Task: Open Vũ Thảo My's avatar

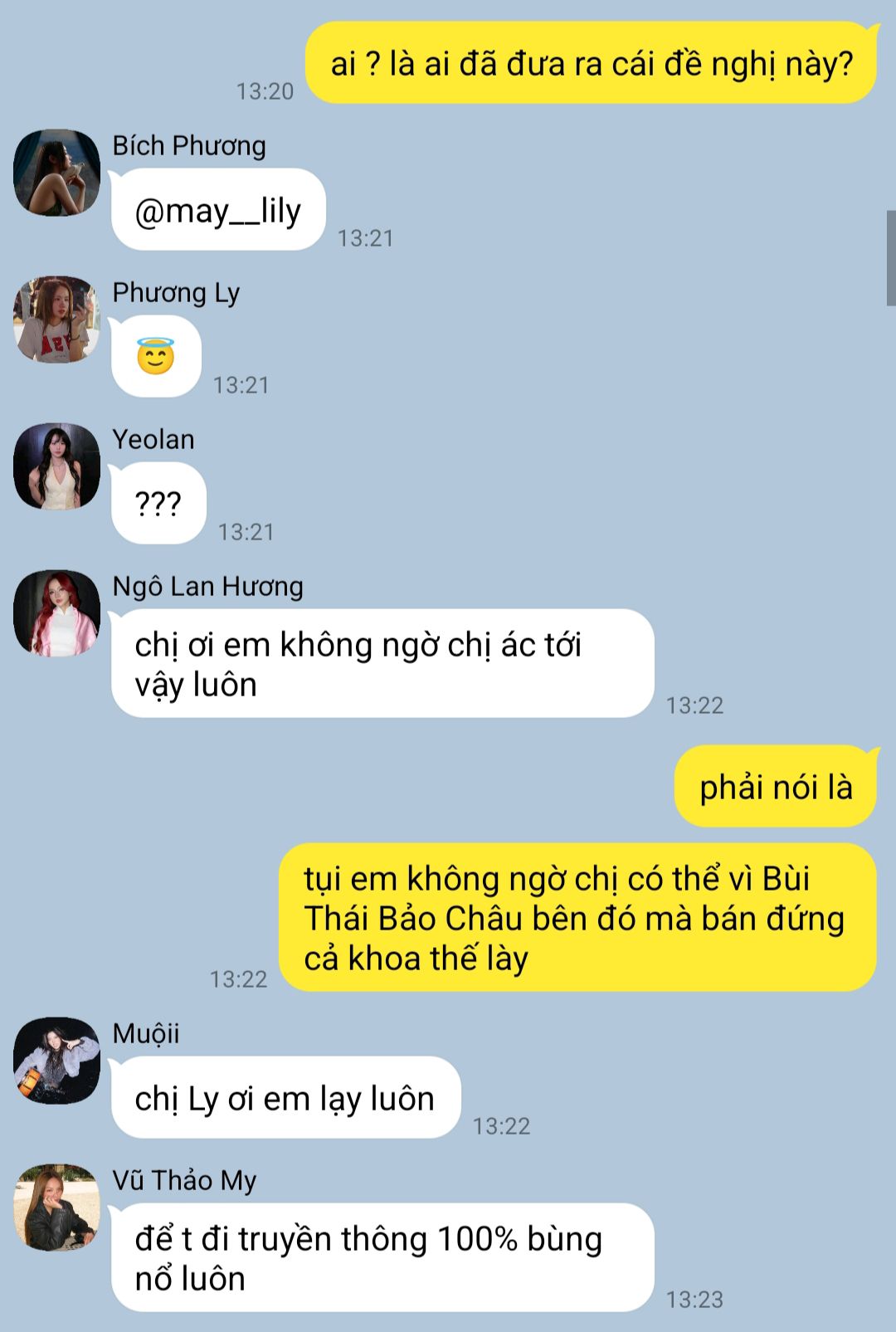Action: point(56,1208)
